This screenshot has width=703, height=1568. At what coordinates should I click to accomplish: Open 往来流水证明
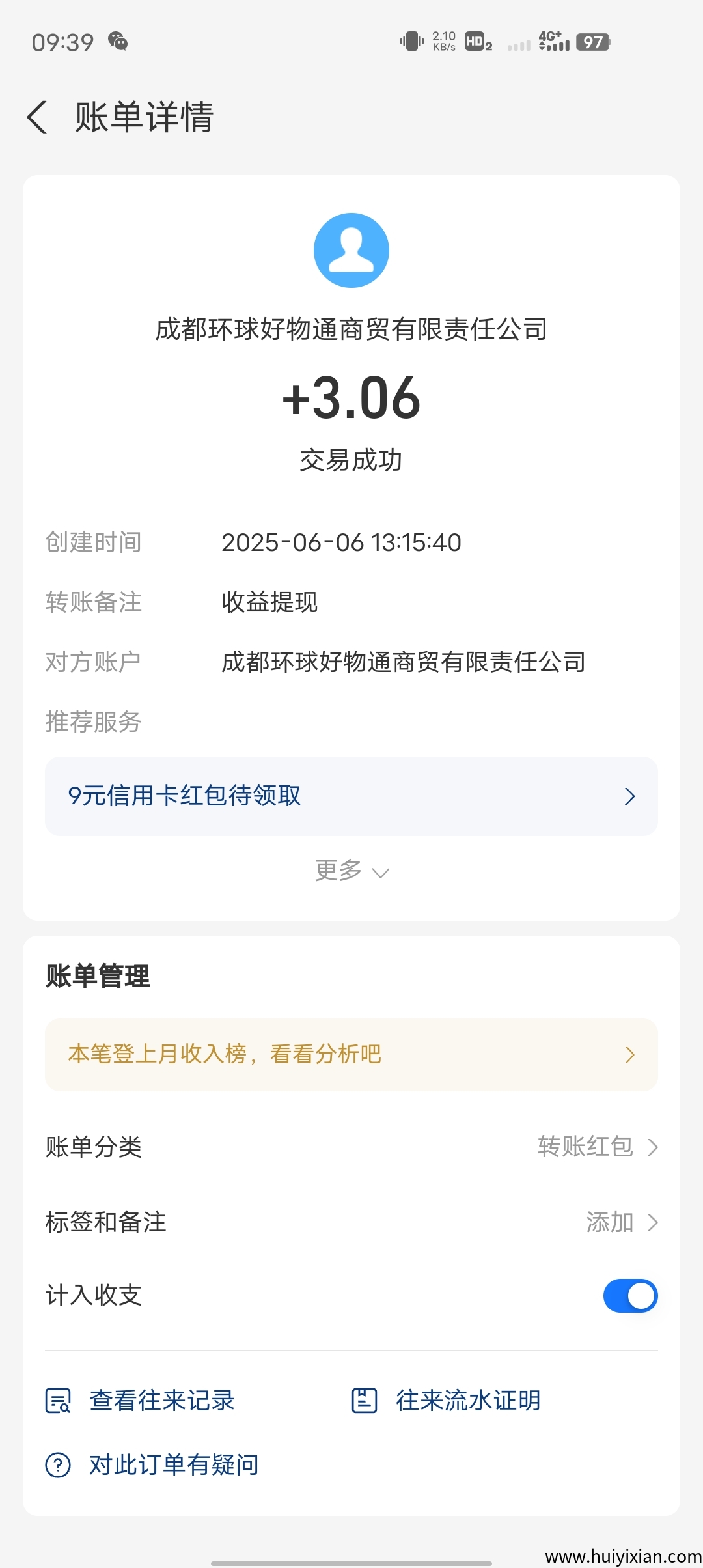[447, 1401]
